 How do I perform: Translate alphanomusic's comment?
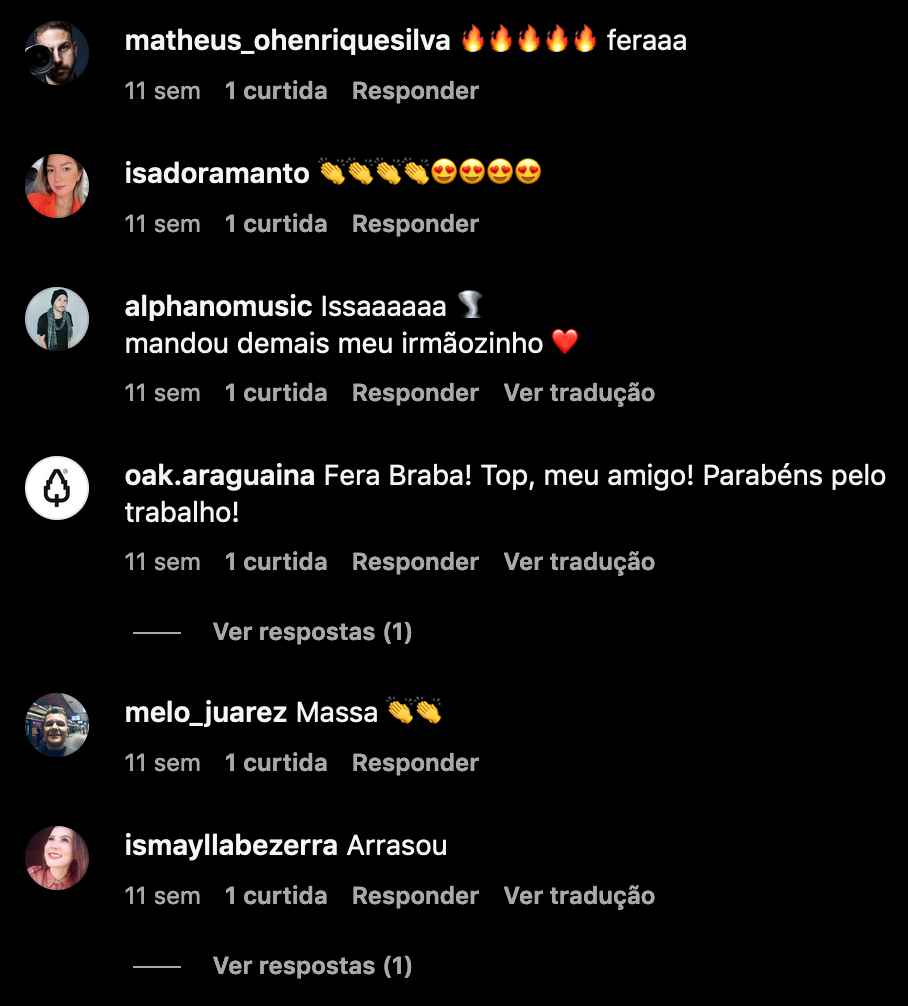(x=579, y=393)
